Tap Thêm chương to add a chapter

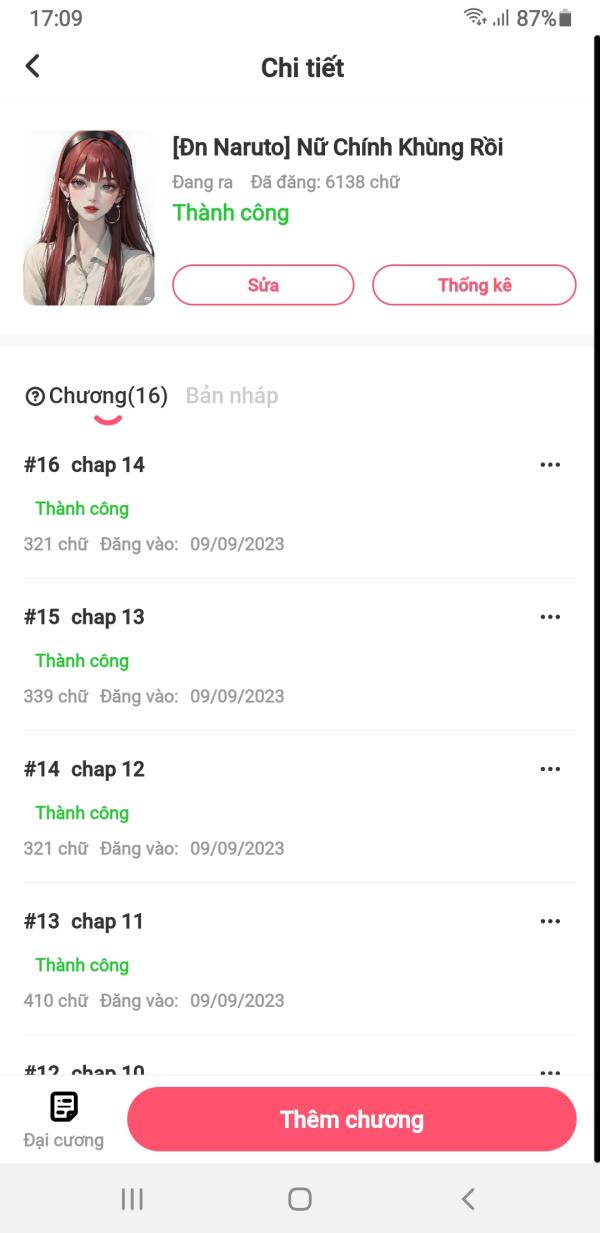[351, 1120]
